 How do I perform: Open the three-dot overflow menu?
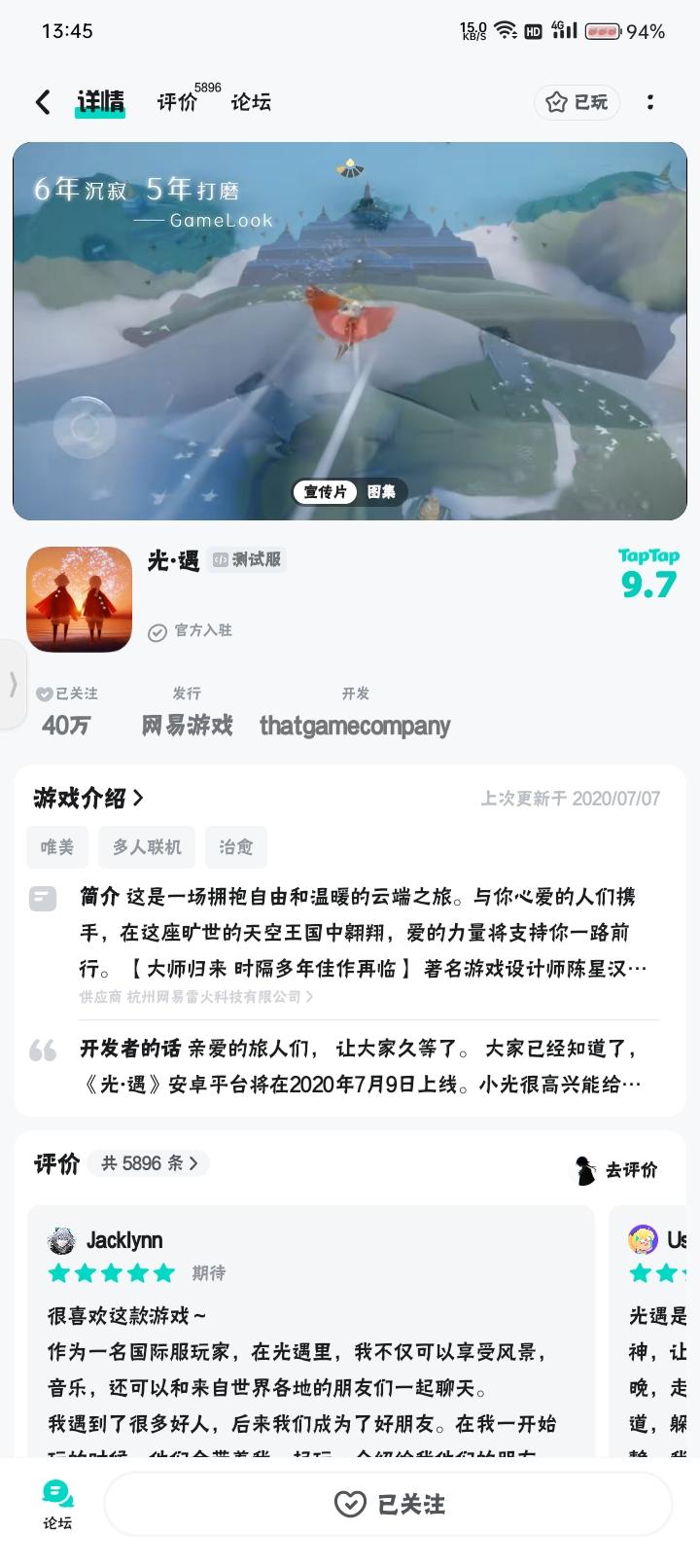pos(650,101)
